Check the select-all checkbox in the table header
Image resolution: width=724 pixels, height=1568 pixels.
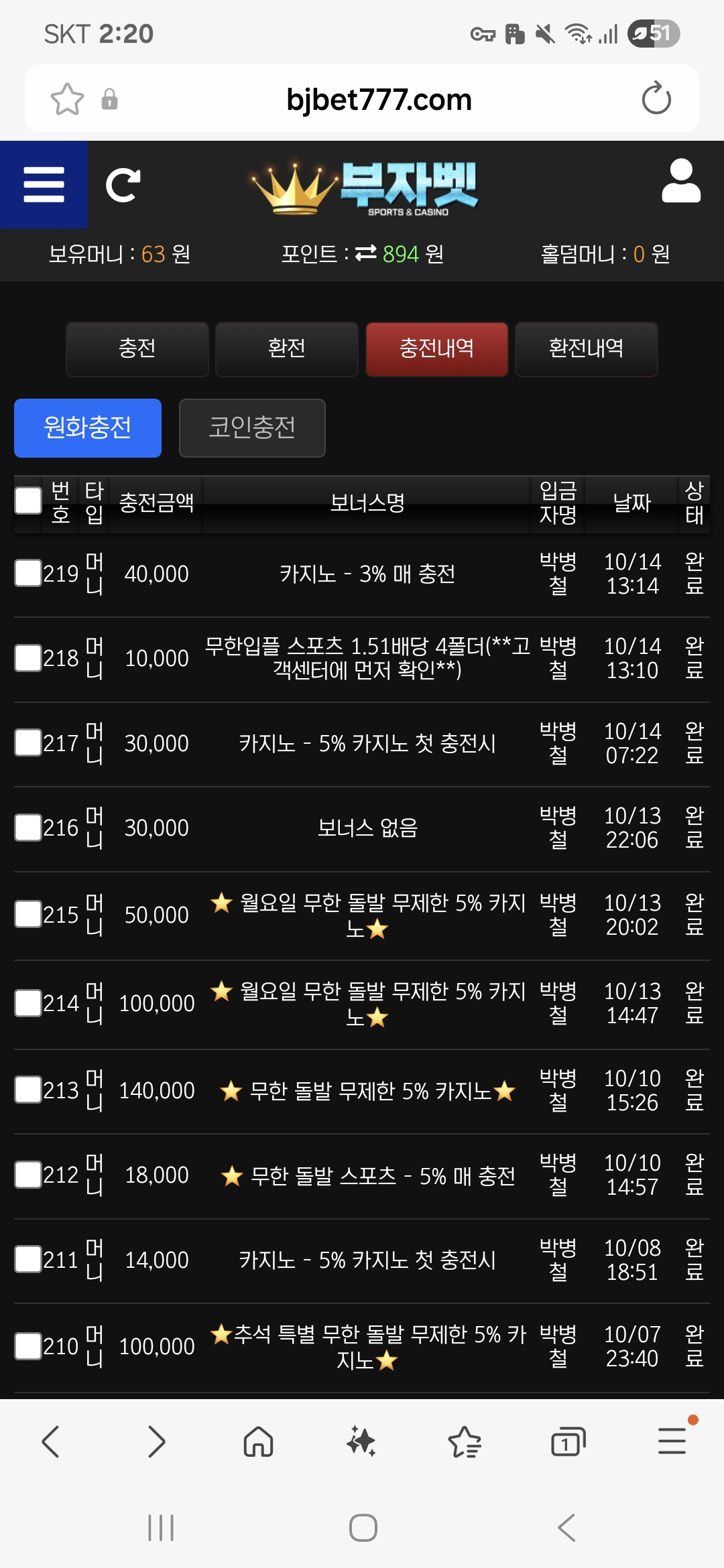[27, 499]
